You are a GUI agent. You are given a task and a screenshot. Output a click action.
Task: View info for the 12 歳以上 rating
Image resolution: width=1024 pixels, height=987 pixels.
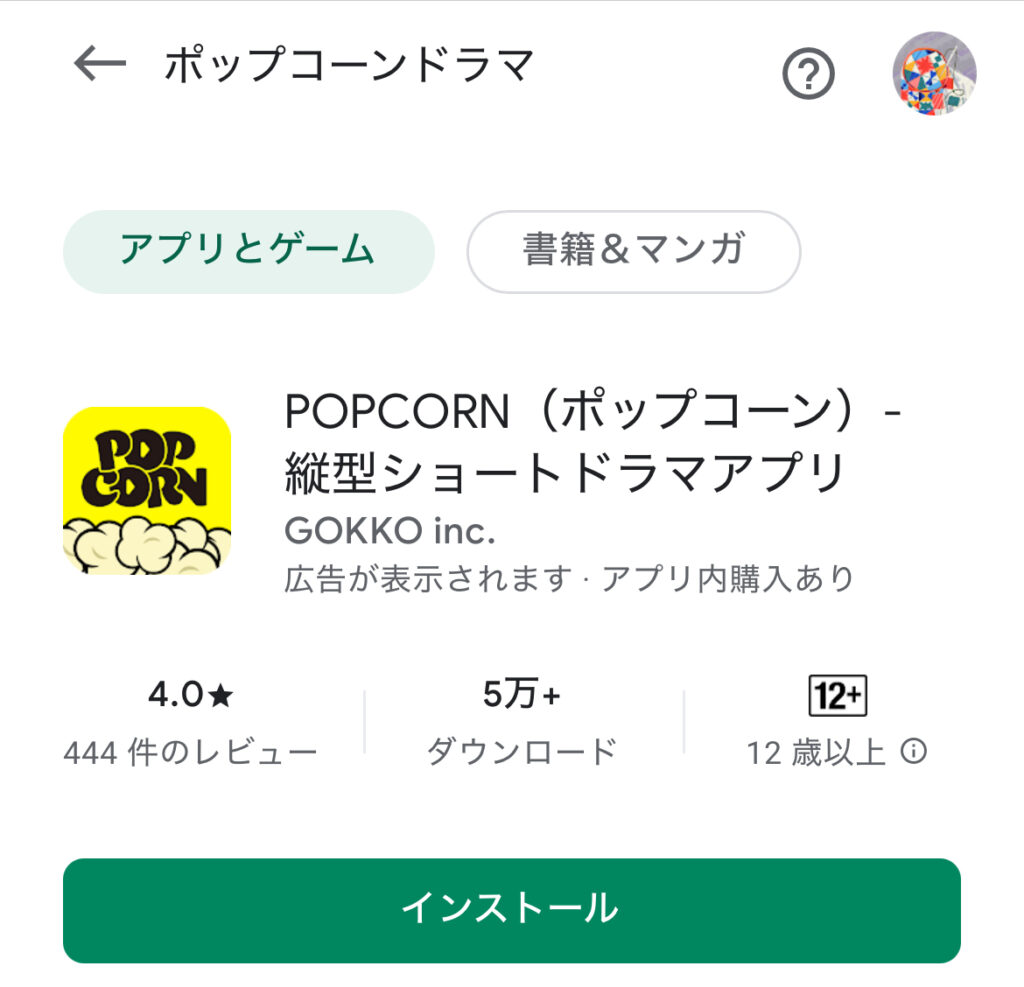pos(913,751)
